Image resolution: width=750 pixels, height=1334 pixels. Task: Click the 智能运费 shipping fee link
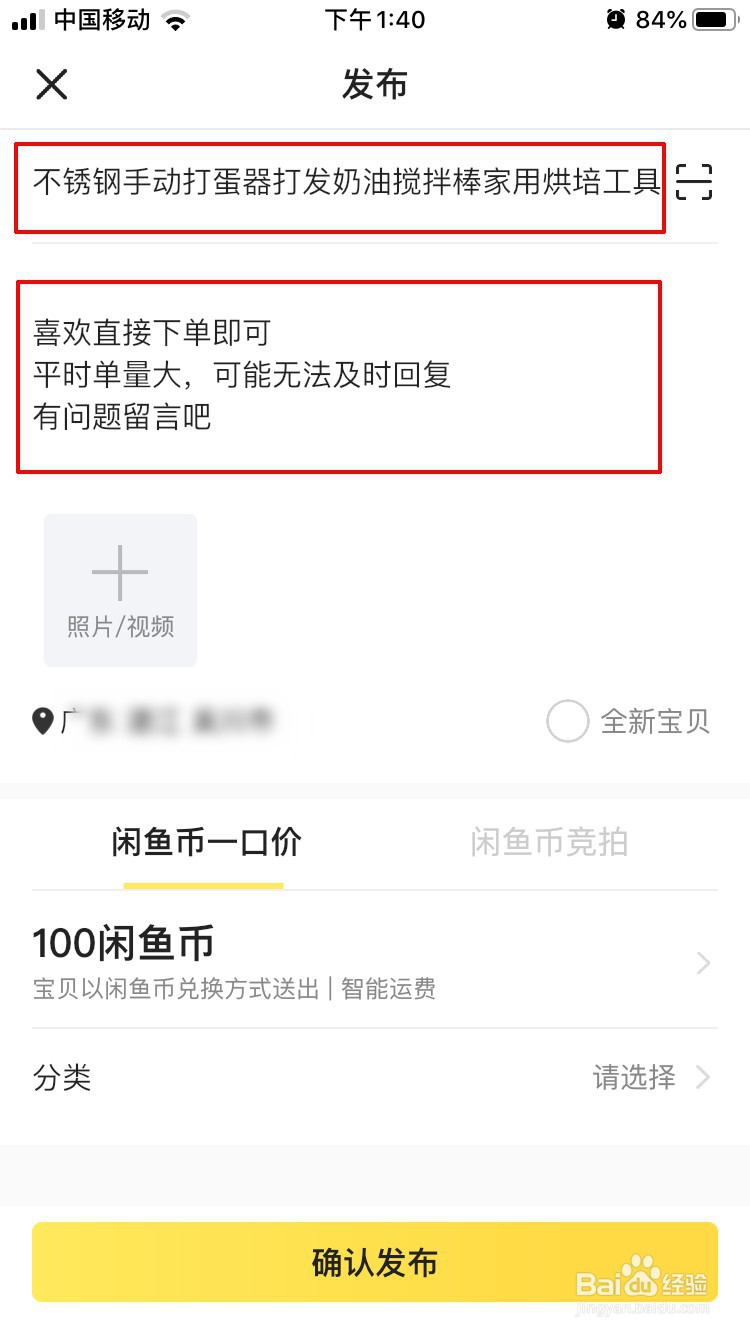(390, 990)
